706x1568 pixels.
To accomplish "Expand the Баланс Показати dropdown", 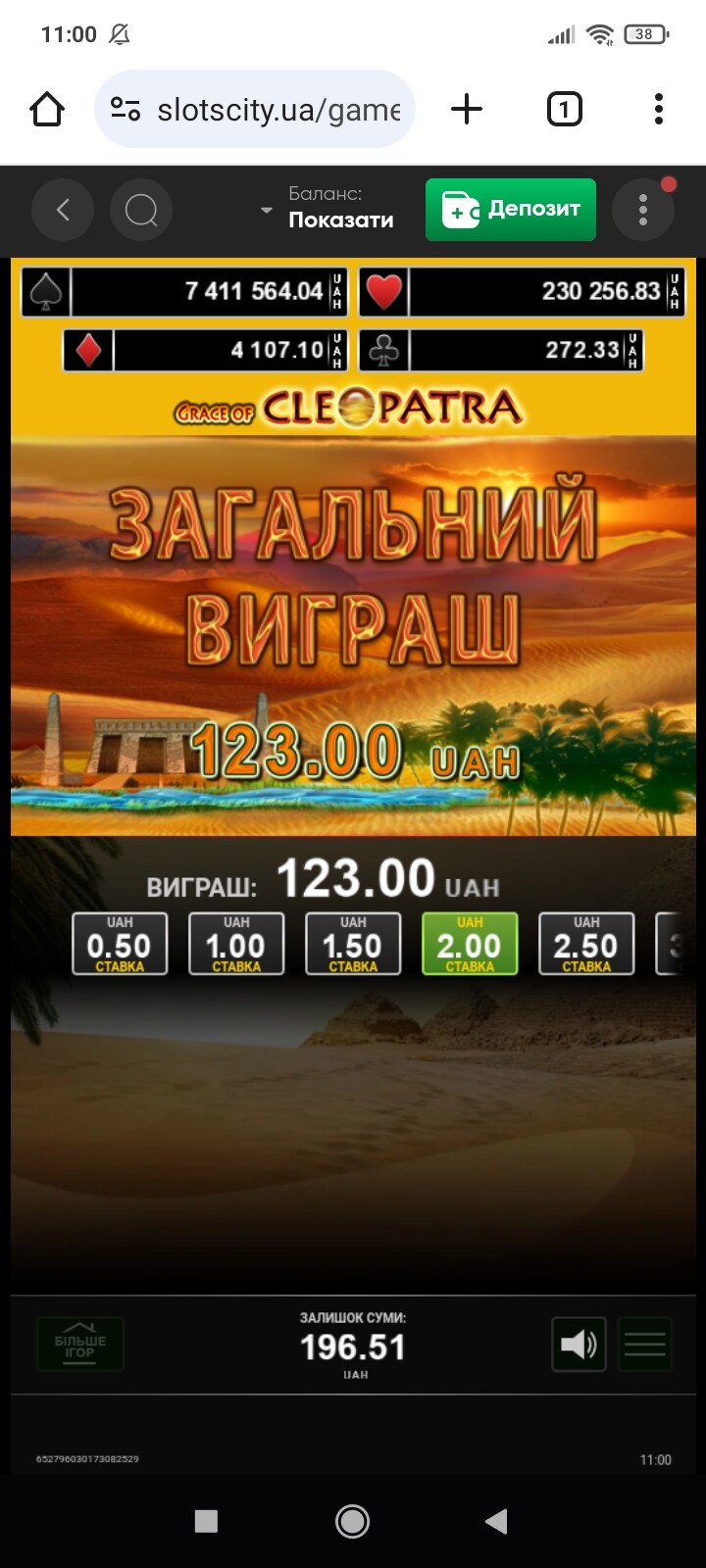I will pos(328,208).
